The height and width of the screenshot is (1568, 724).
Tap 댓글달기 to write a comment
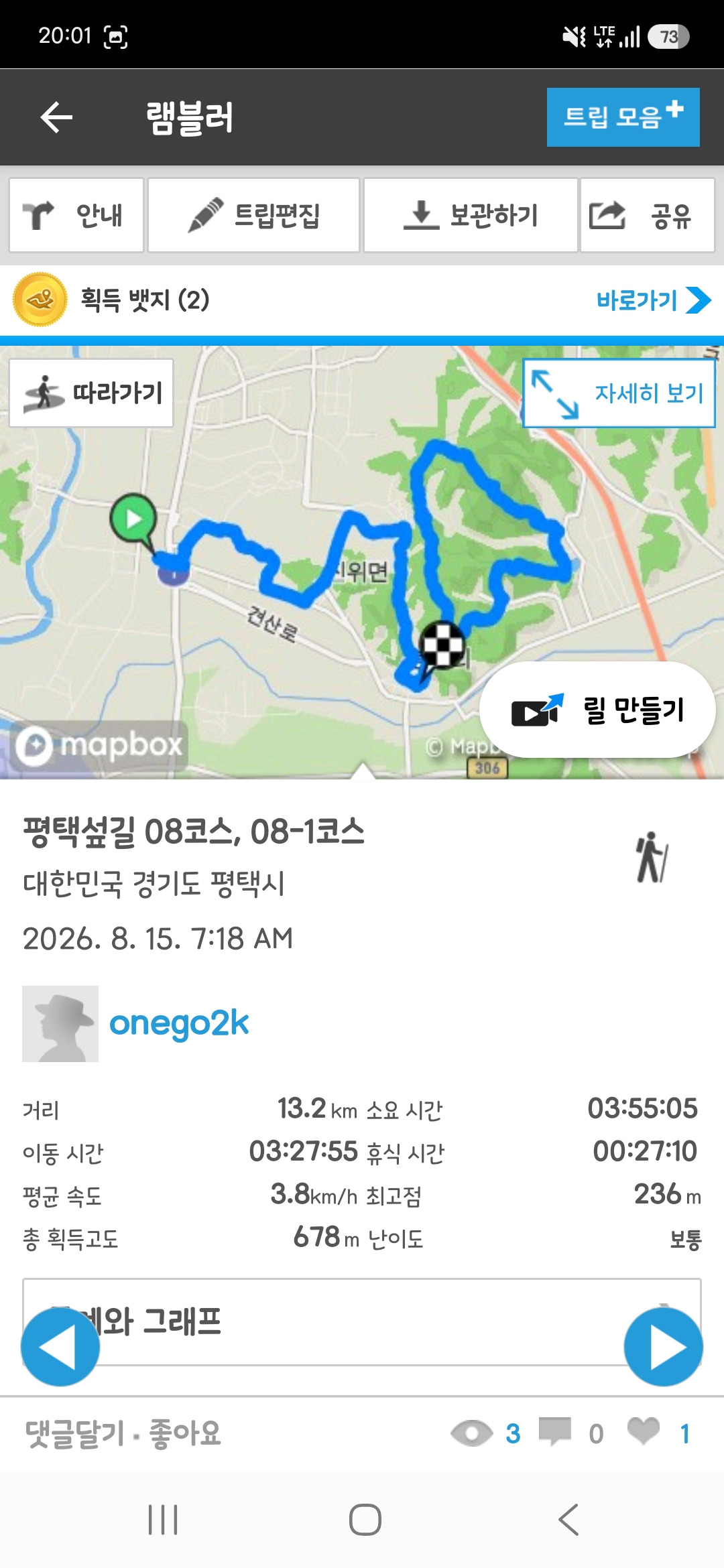pyautogui.click(x=75, y=1434)
